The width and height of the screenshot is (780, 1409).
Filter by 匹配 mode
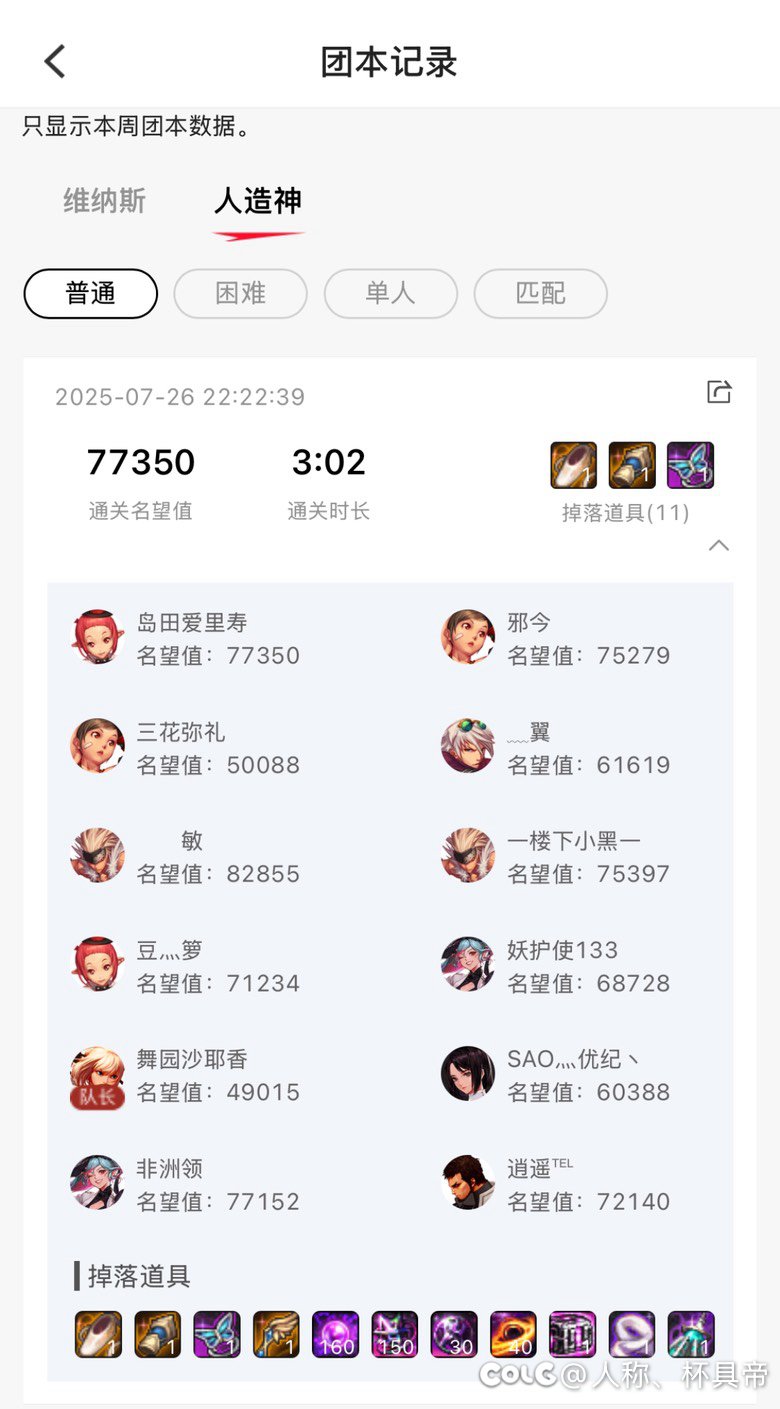click(x=541, y=294)
